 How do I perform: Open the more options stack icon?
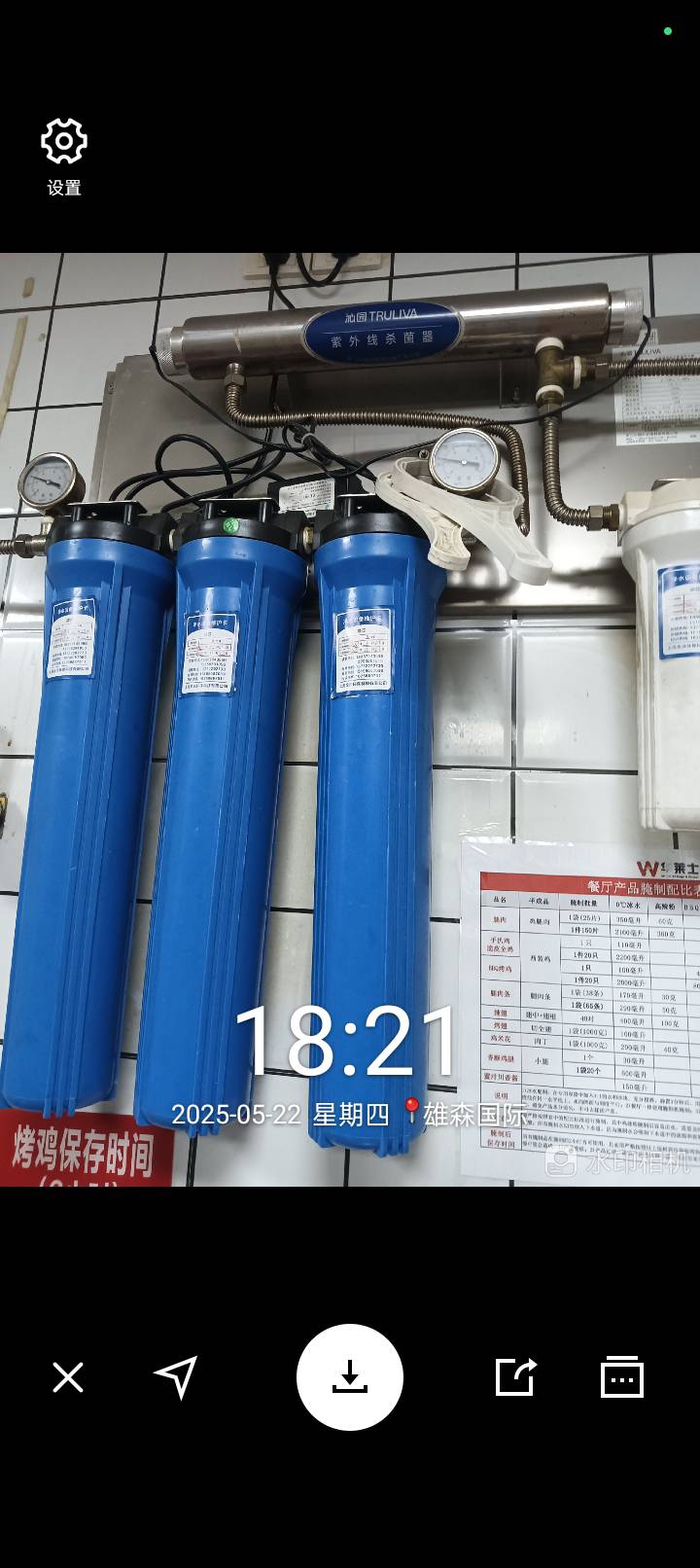(x=622, y=1376)
